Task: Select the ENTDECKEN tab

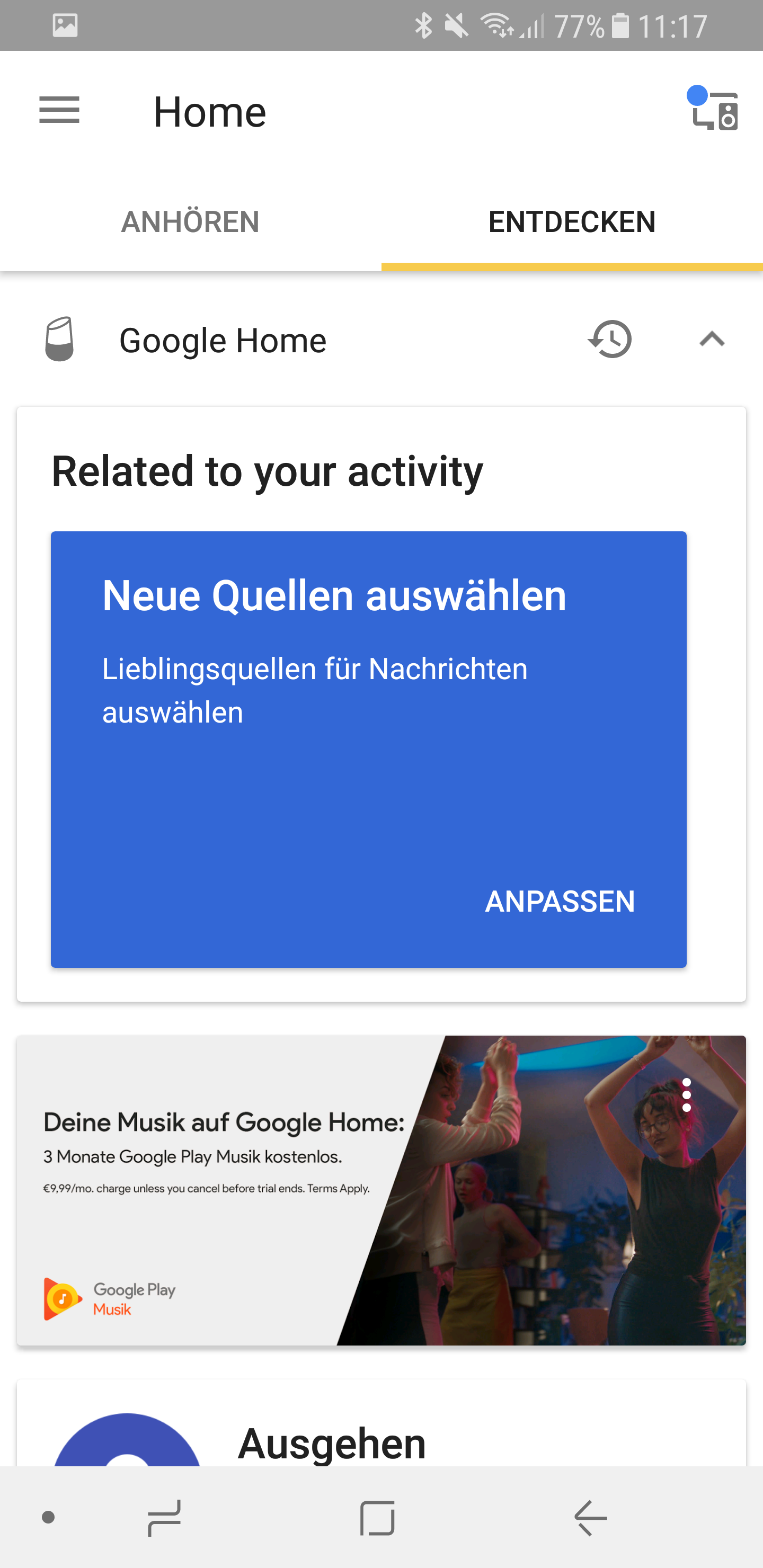Action: tap(572, 221)
